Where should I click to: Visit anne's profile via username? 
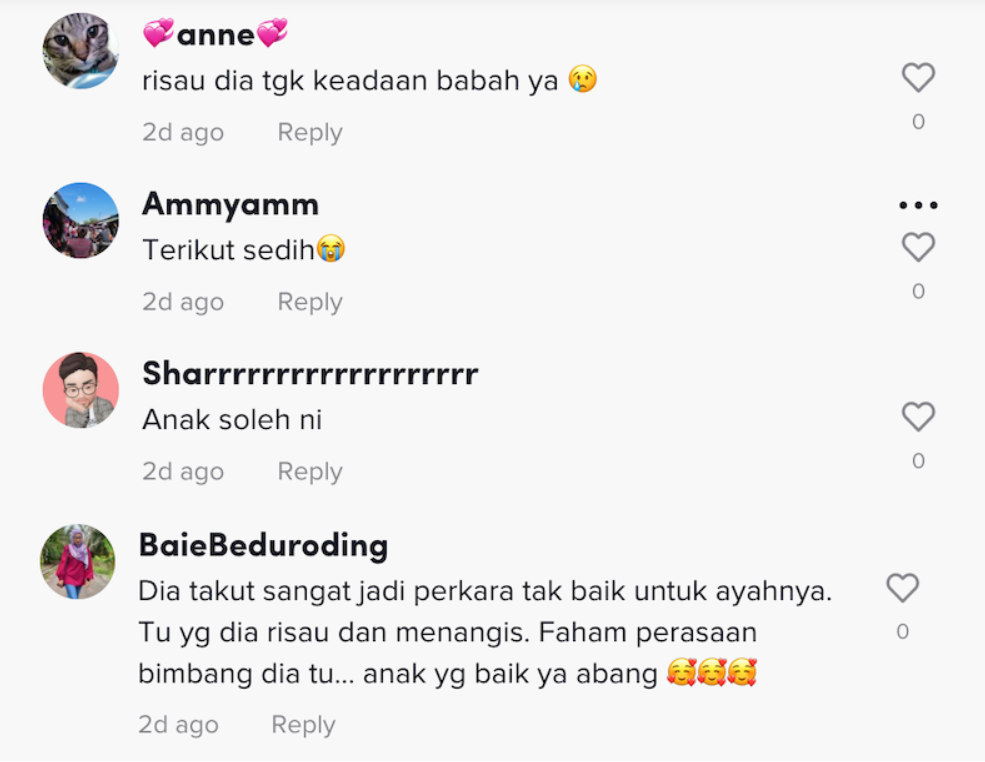[214, 35]
